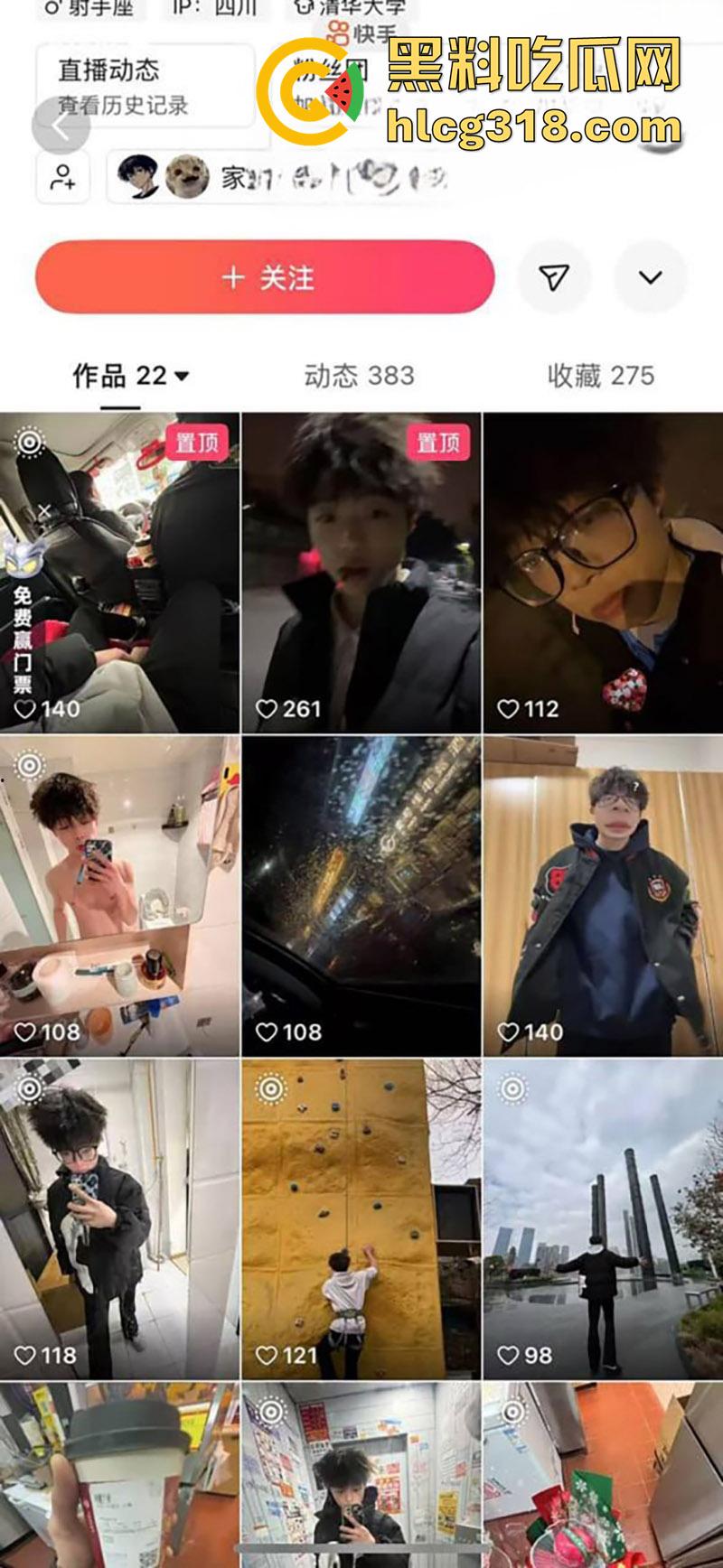723x1568 pixels.
Task: Open the glasses selfie video with 112 likes
Action: [x=603, y=573]
